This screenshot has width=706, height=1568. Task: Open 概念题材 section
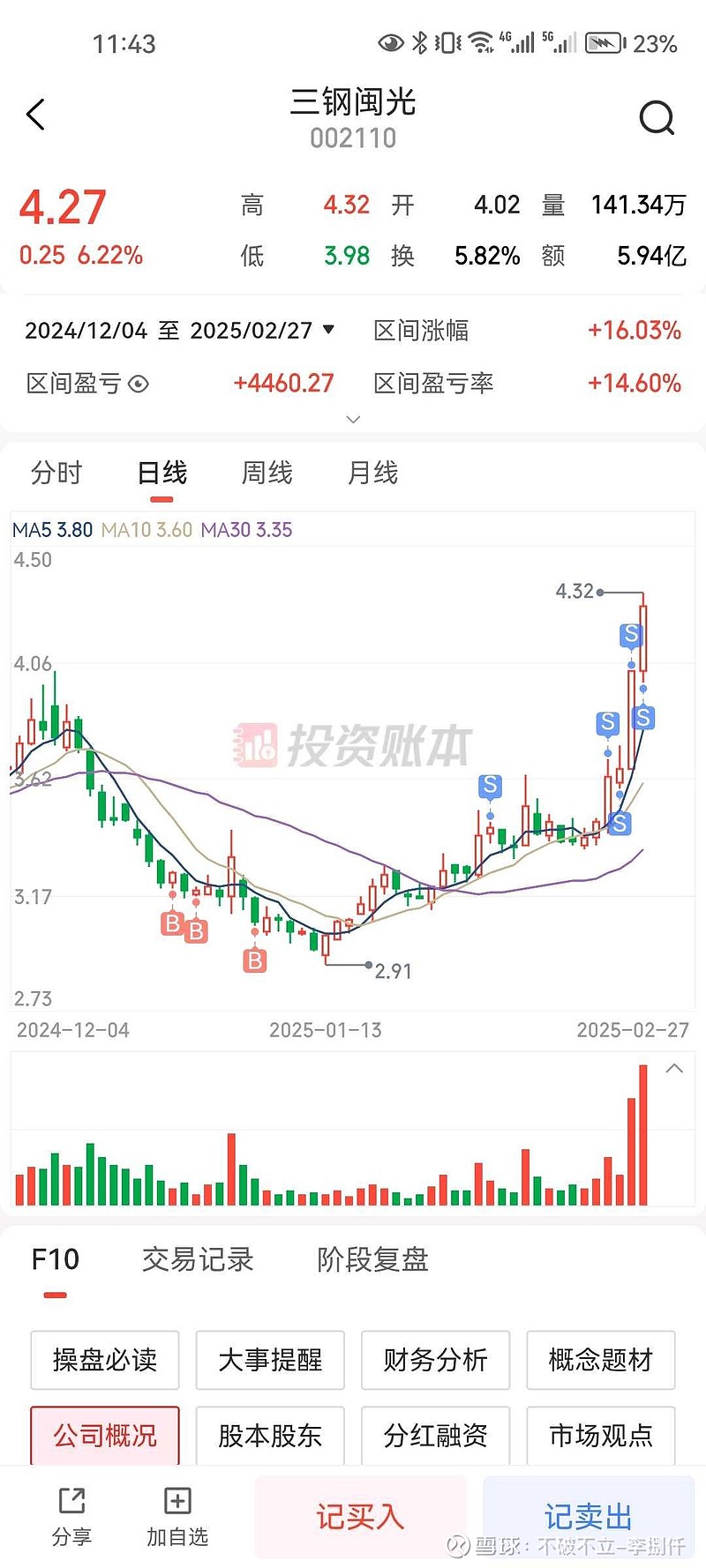[601, 1360]
